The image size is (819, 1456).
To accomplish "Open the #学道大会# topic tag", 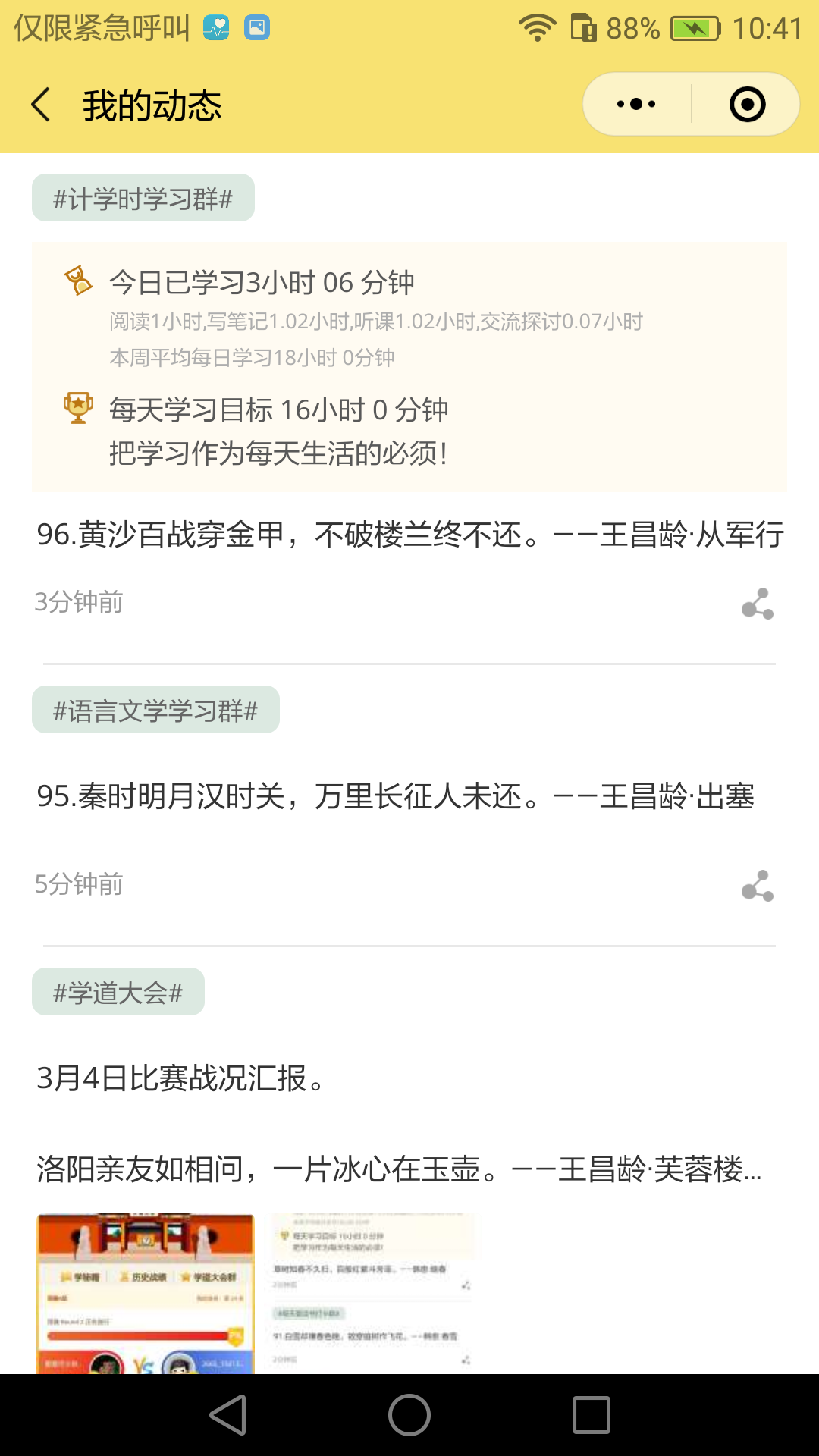I will (x=118, y=992).
